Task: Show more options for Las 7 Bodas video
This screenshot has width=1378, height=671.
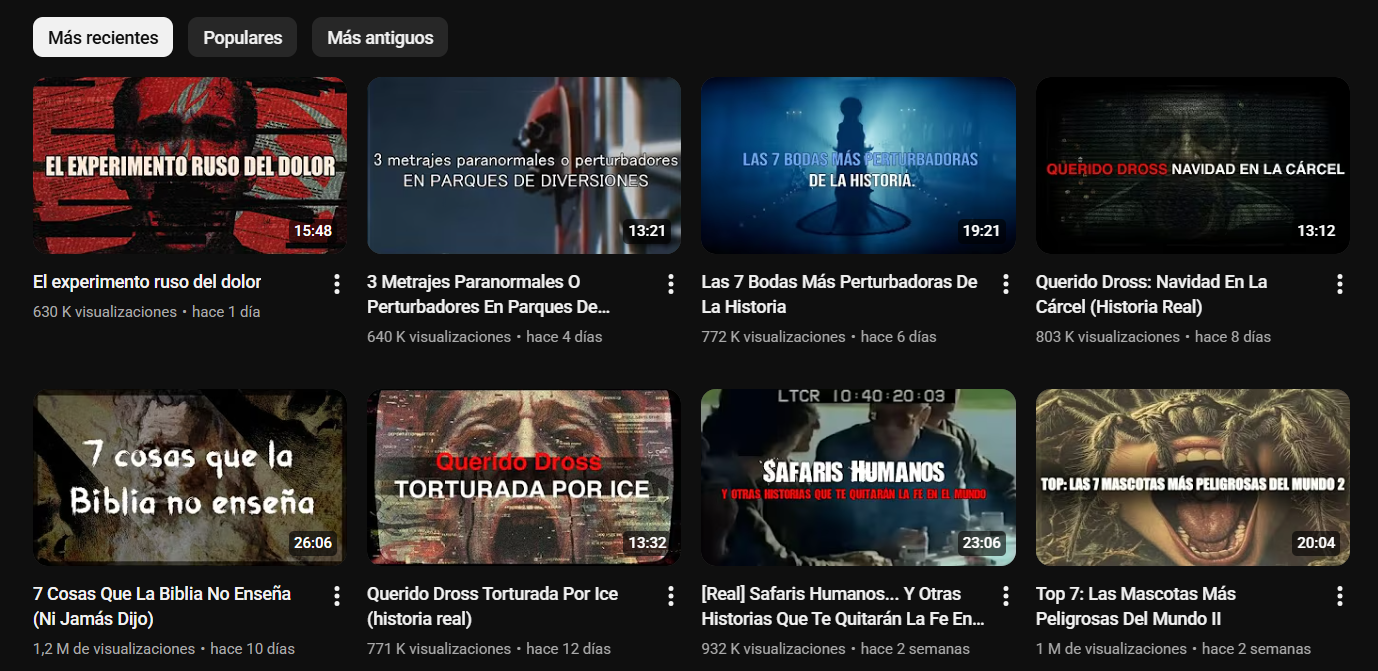Action: pos(1006,284)
